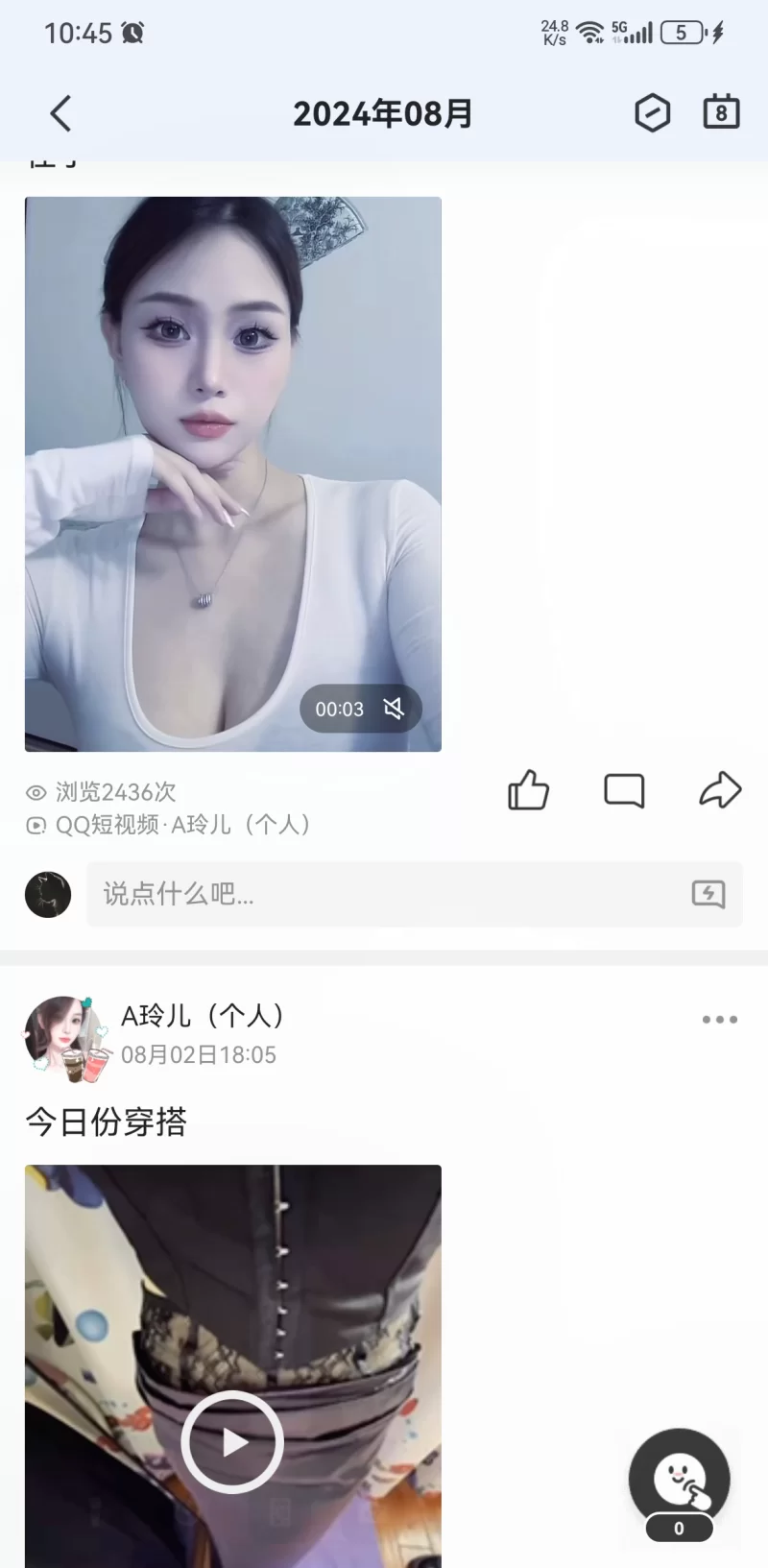
Task: Share the post with 2436 views
Action: (720, 790)
